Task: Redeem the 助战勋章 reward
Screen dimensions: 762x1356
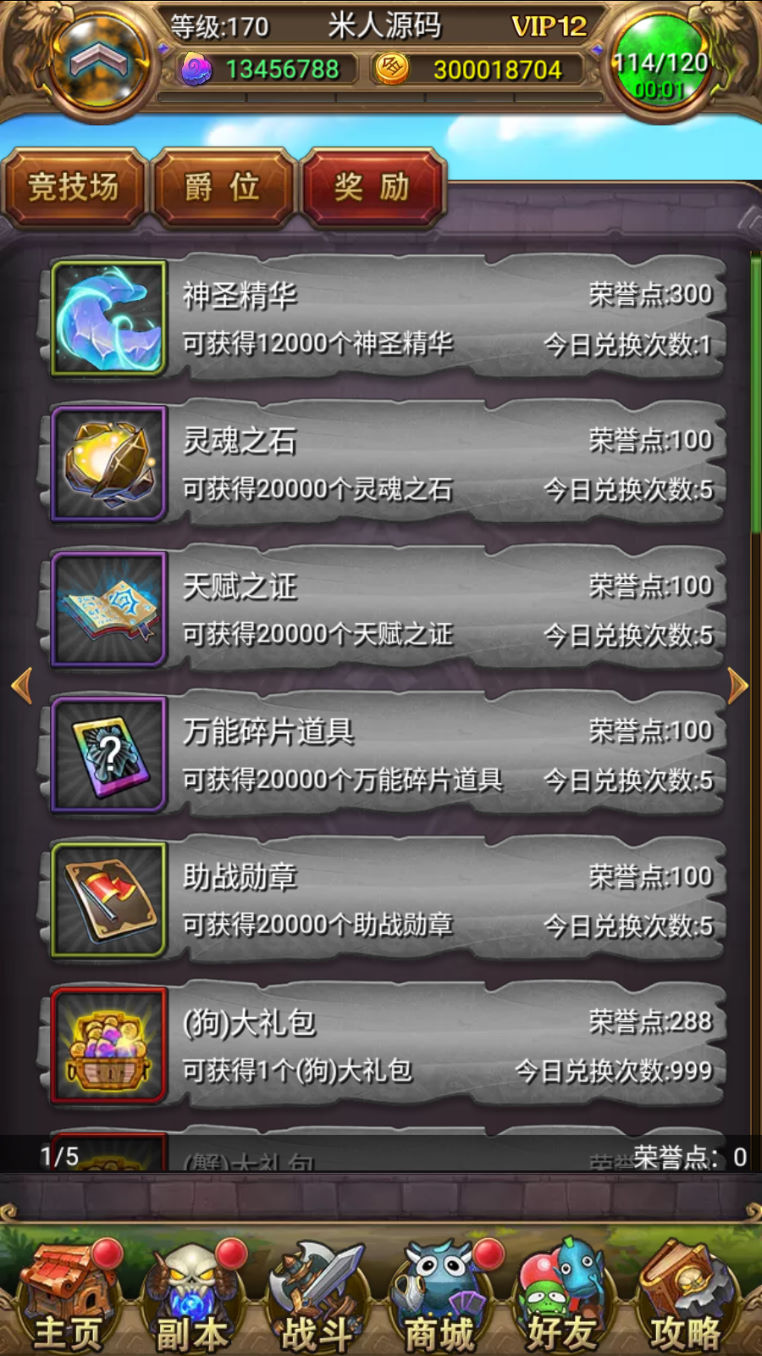Action: tap(385, 900)
